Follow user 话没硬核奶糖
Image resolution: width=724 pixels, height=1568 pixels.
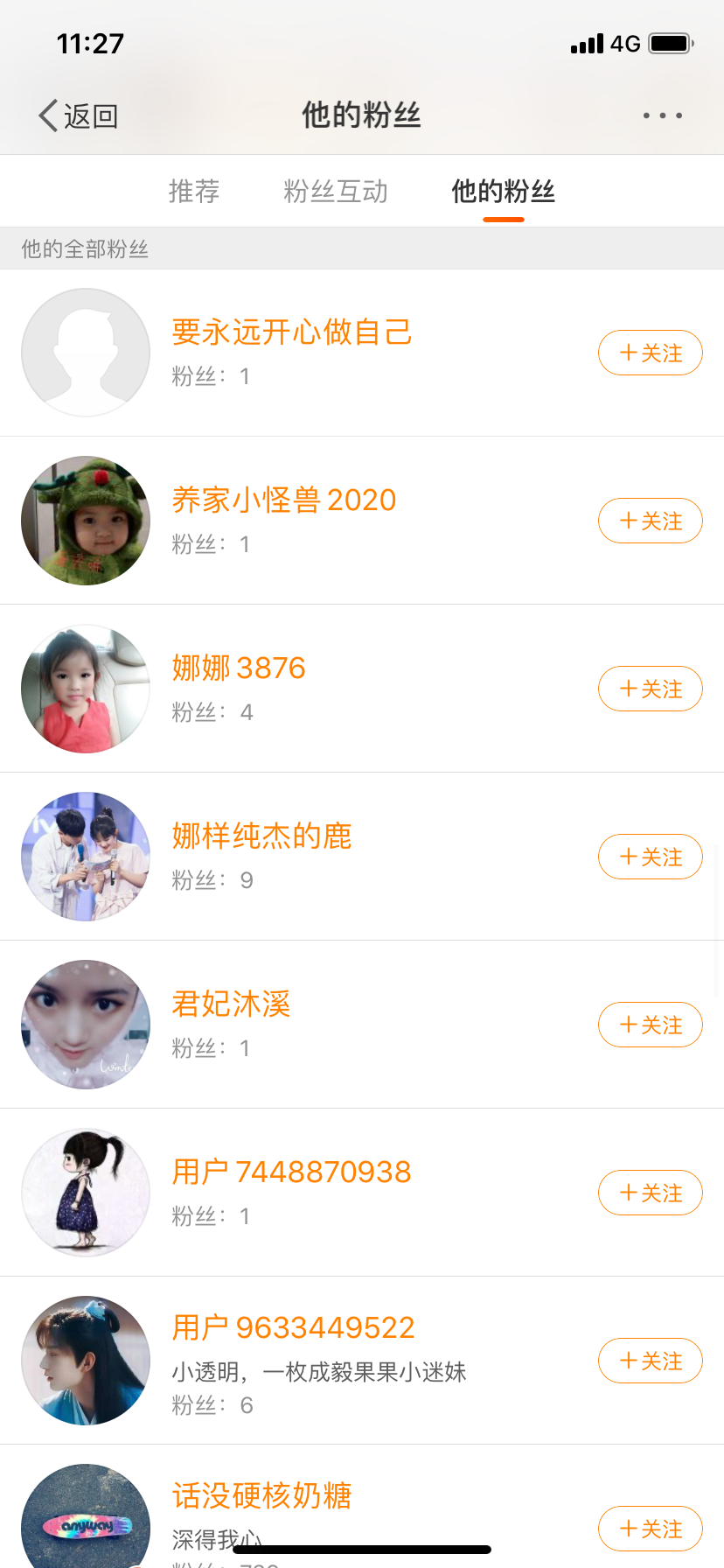[x=650, y=1529]
